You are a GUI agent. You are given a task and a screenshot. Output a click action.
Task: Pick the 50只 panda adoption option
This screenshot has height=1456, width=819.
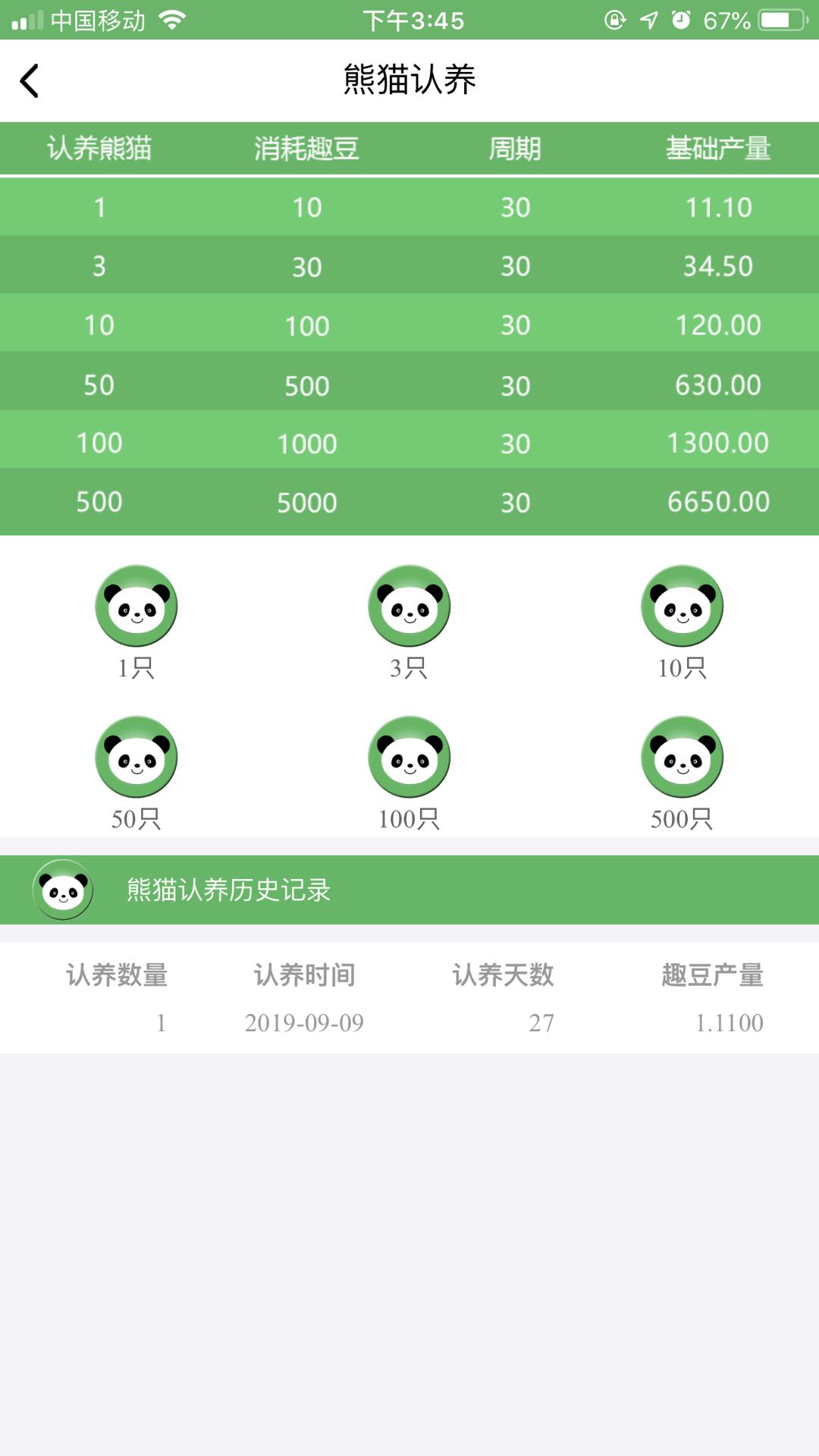(136, 773)
